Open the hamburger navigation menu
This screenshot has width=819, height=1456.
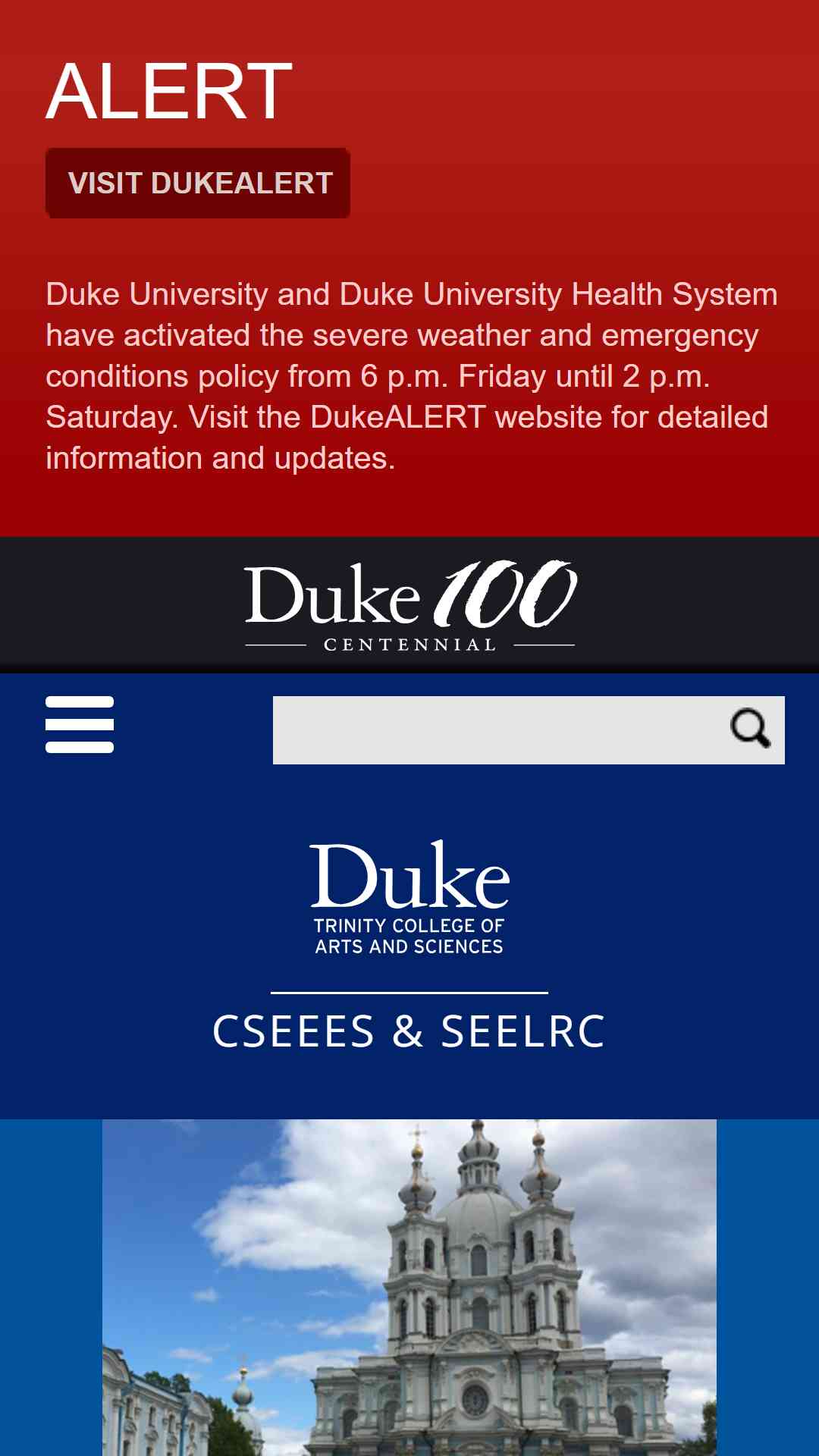point(80,724)
